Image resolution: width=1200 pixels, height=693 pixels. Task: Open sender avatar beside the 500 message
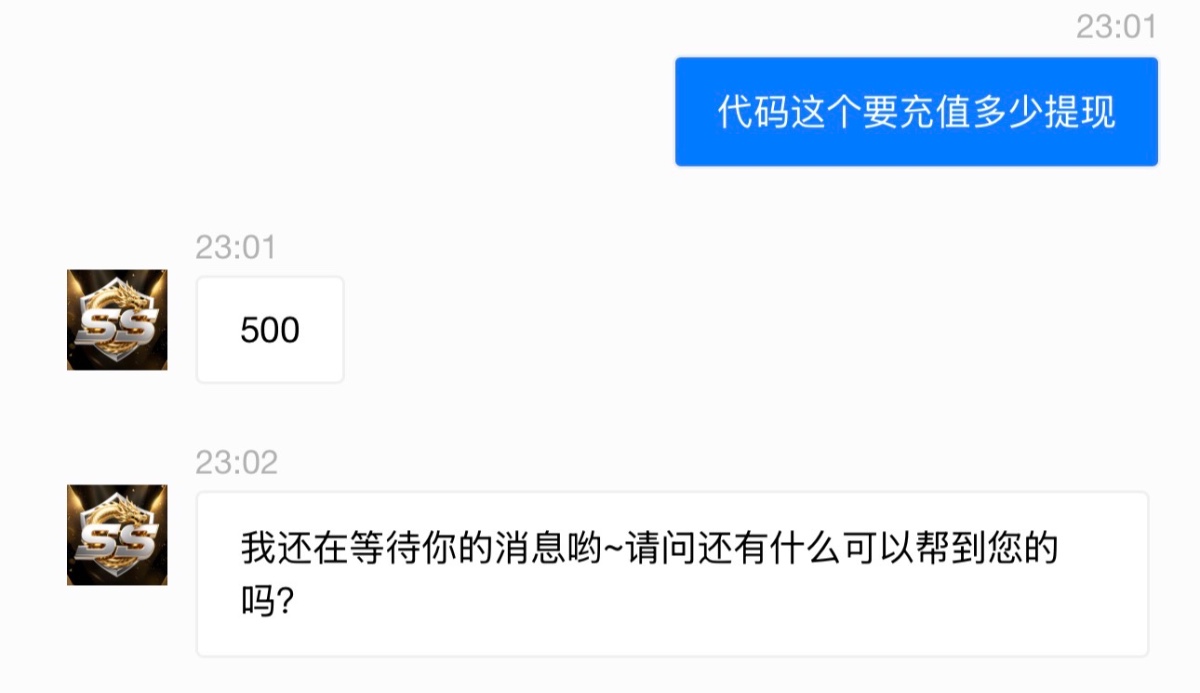pyautogui.click(x=117, y=320)
